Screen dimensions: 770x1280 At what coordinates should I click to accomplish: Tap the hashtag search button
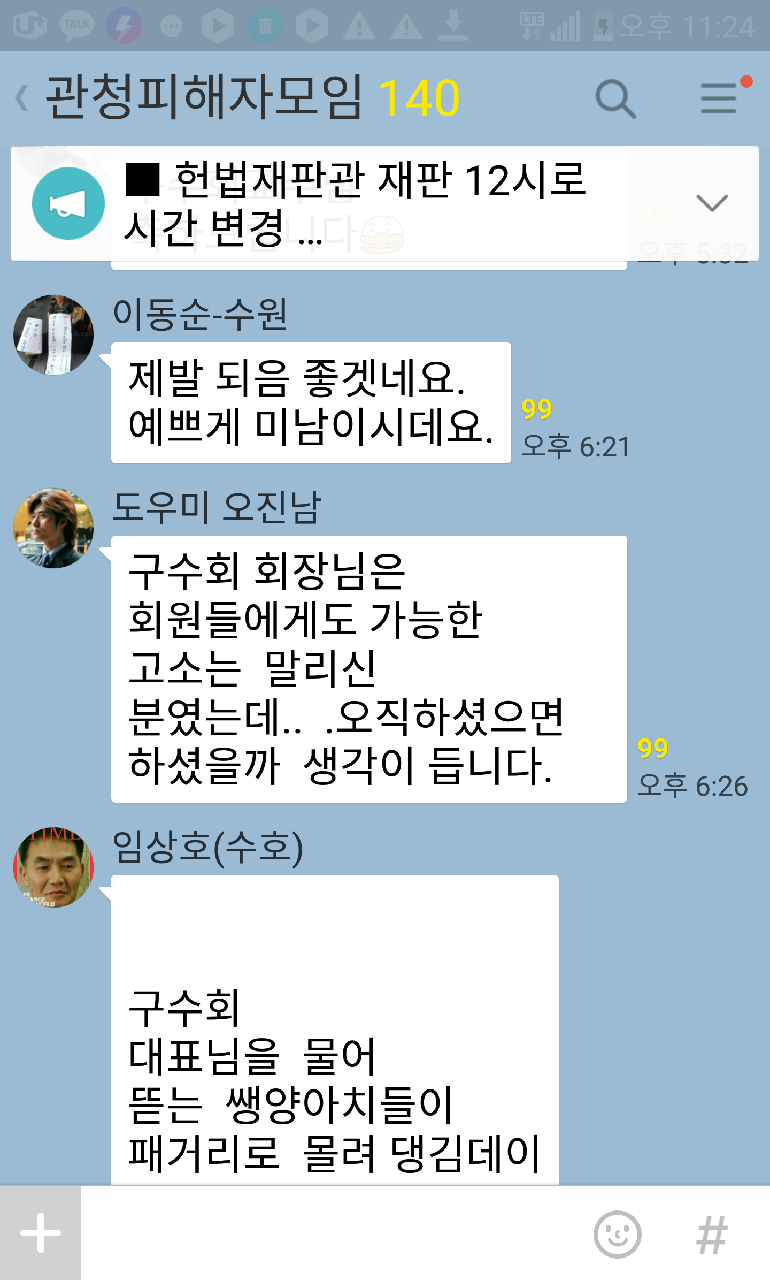[711, 1235]
